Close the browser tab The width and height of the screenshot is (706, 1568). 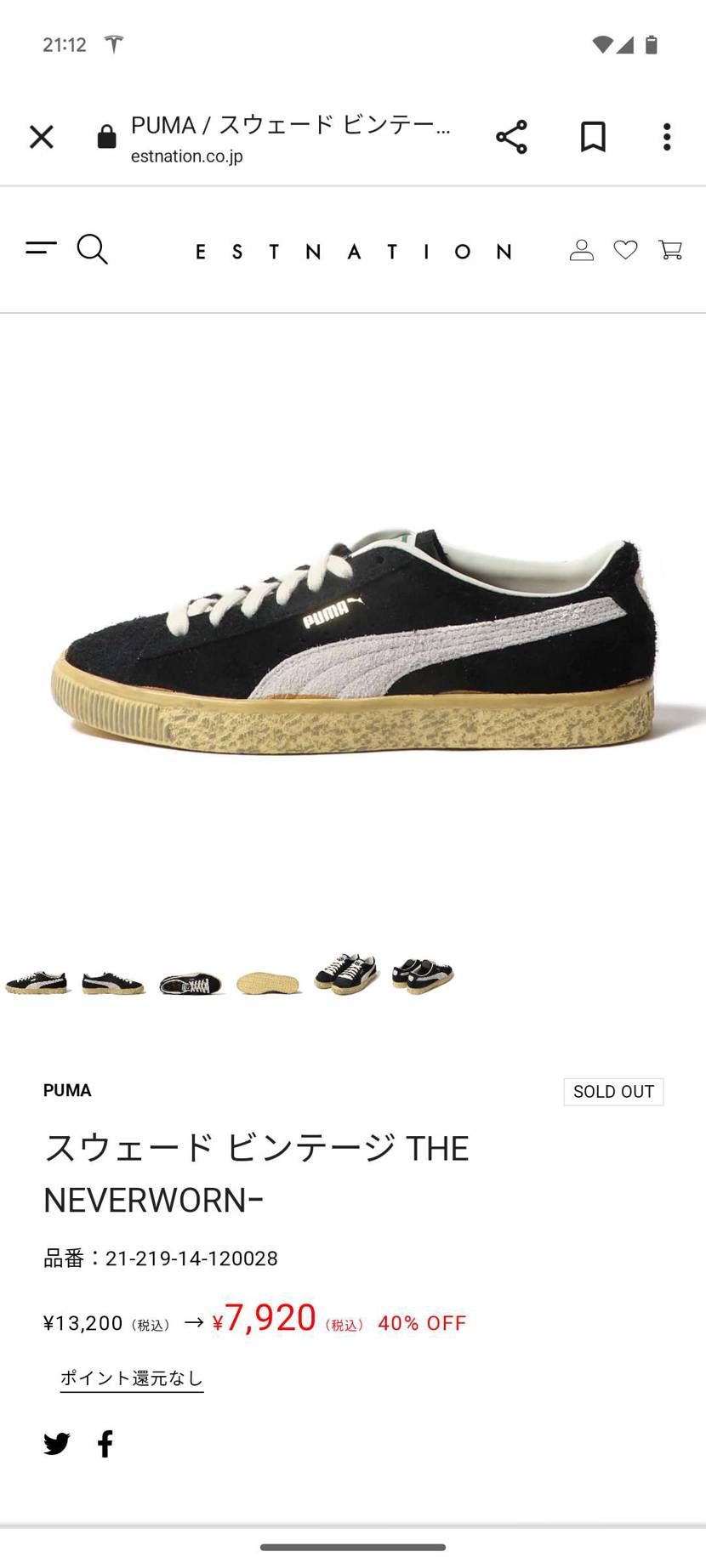tap(41, 137)
